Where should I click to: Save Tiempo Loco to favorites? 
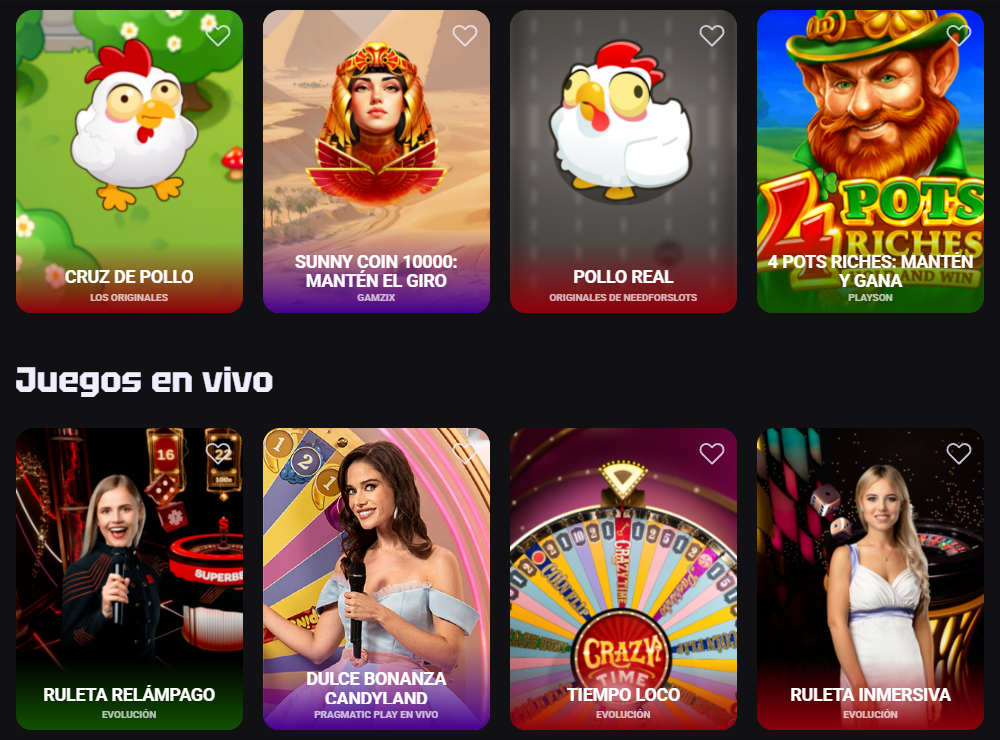coord(712,454)
